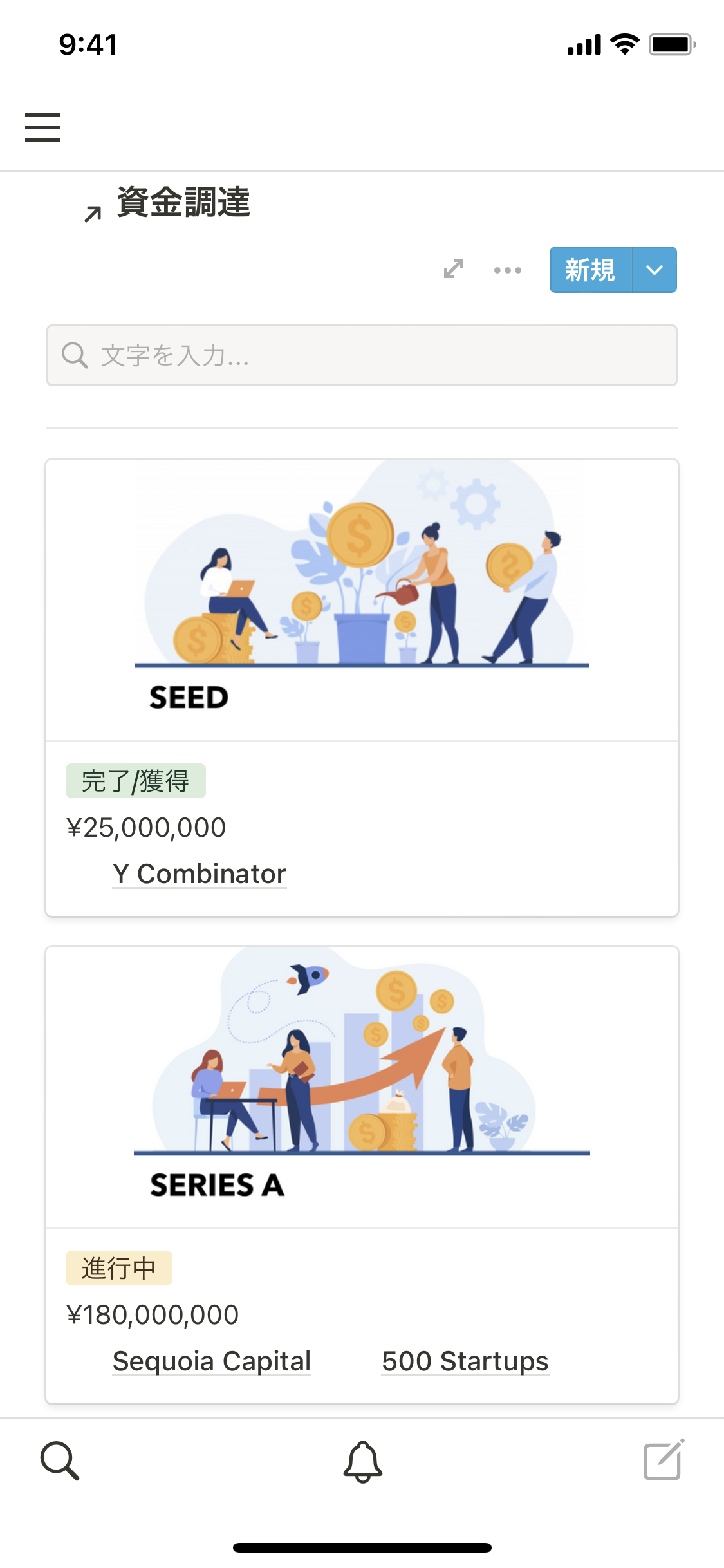The height and width of the screenshot is (1568, 724).
Task: Open the Y Combinator link
Action: click(x=200, y=874)
